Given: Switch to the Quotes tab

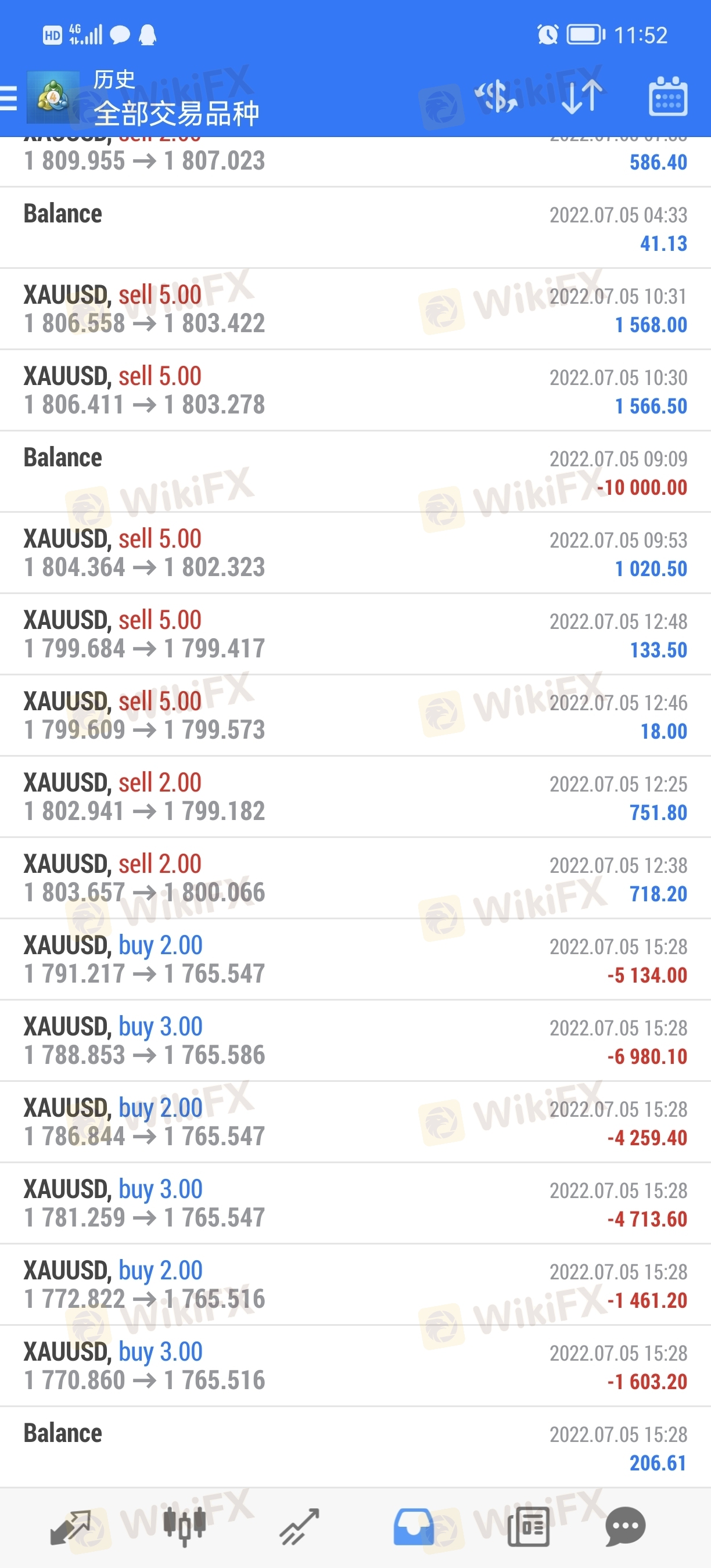Looking at the screenshot, I should tap(71, 1527).
